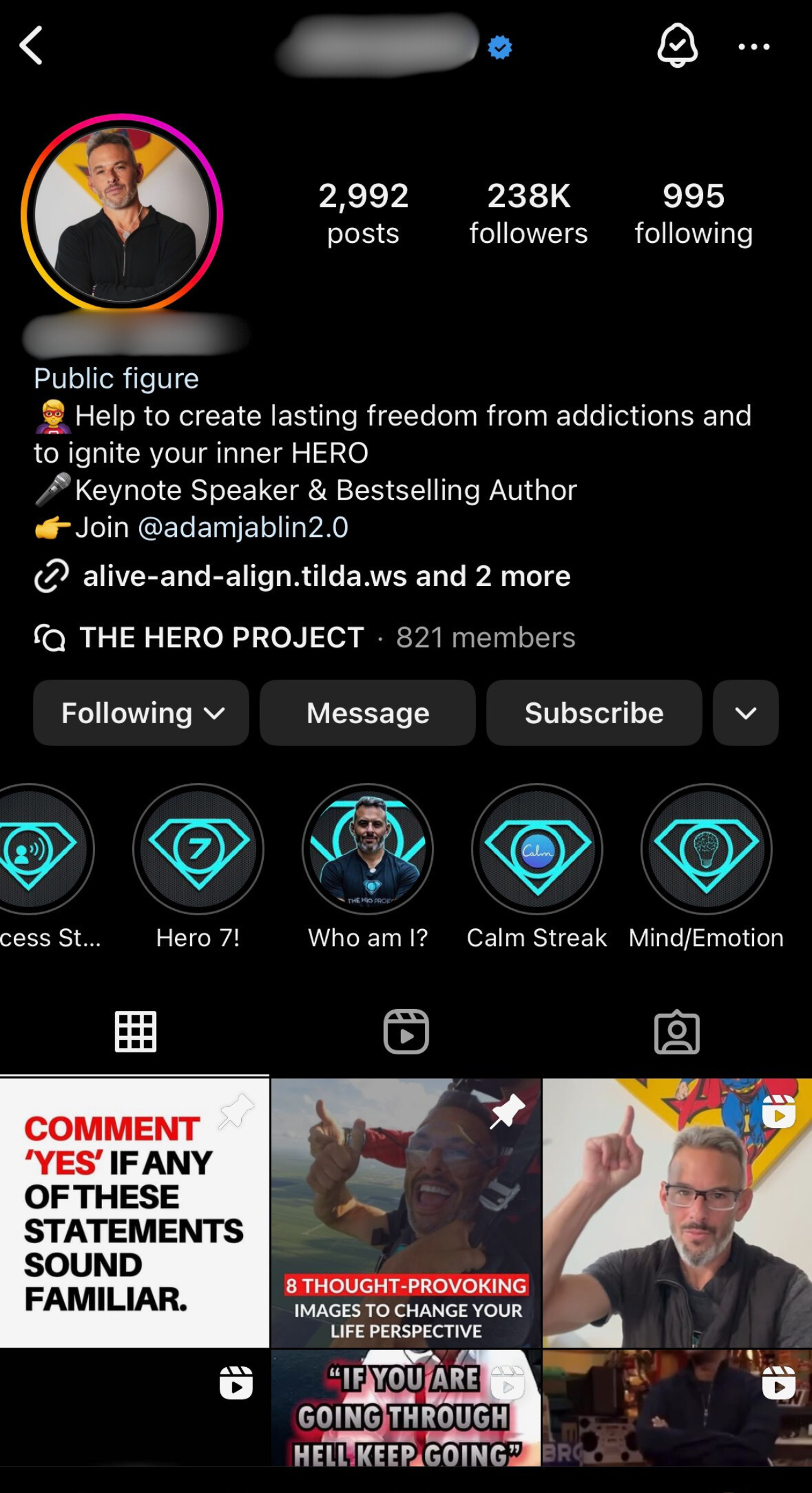View the Who am I? highlight
The width and height of the screenshot is (812, 1493).
(368, 849)
